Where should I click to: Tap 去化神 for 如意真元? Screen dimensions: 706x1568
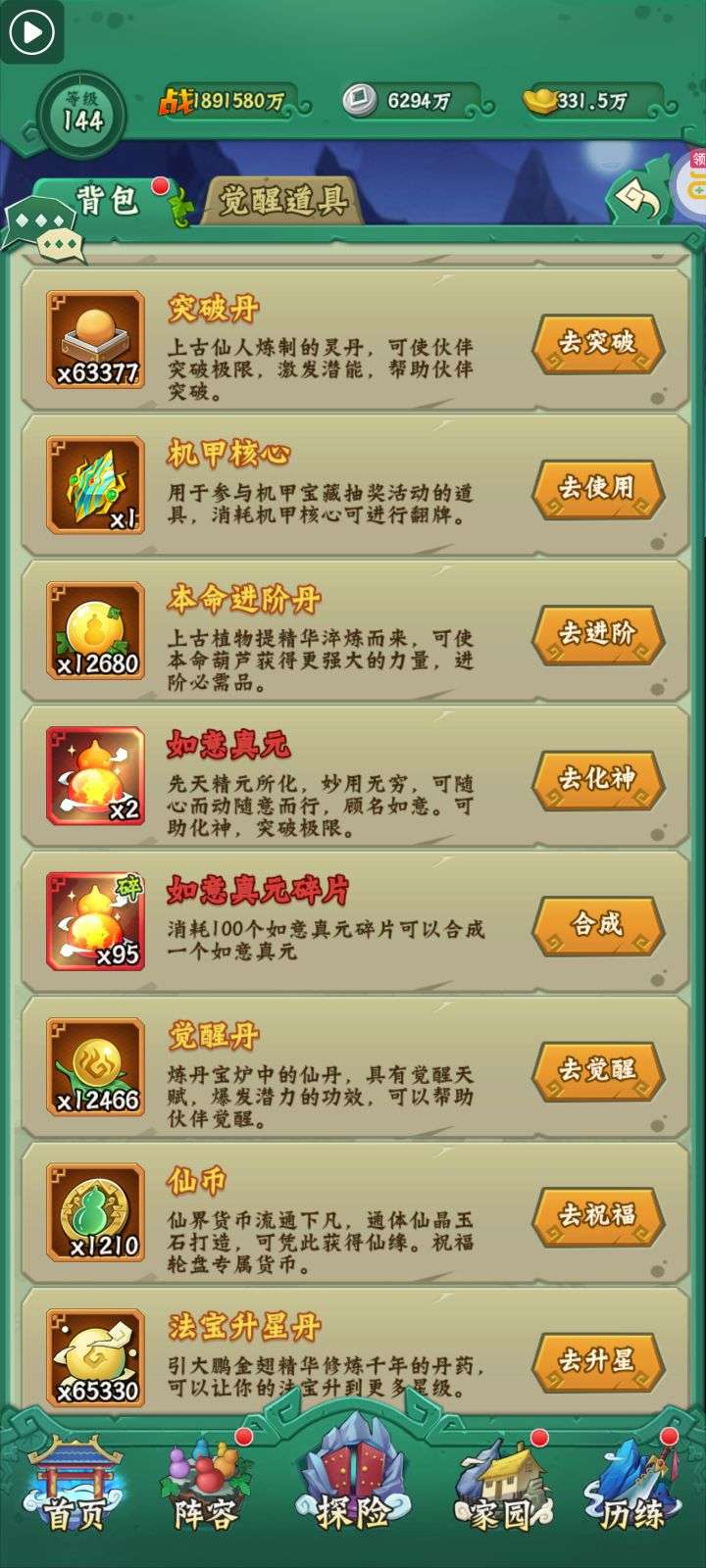[x=597, y=778]
